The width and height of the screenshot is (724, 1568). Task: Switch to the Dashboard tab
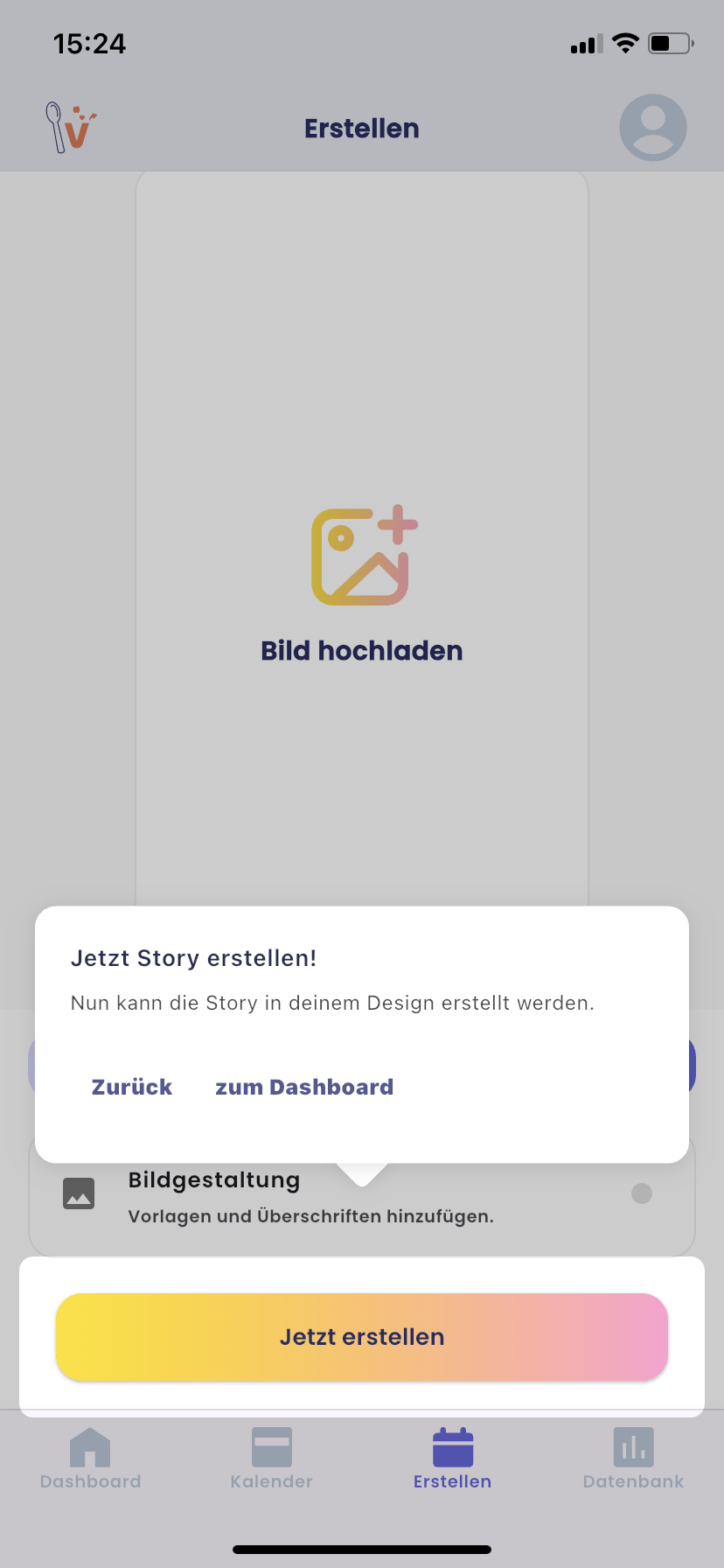(90, 1458)
